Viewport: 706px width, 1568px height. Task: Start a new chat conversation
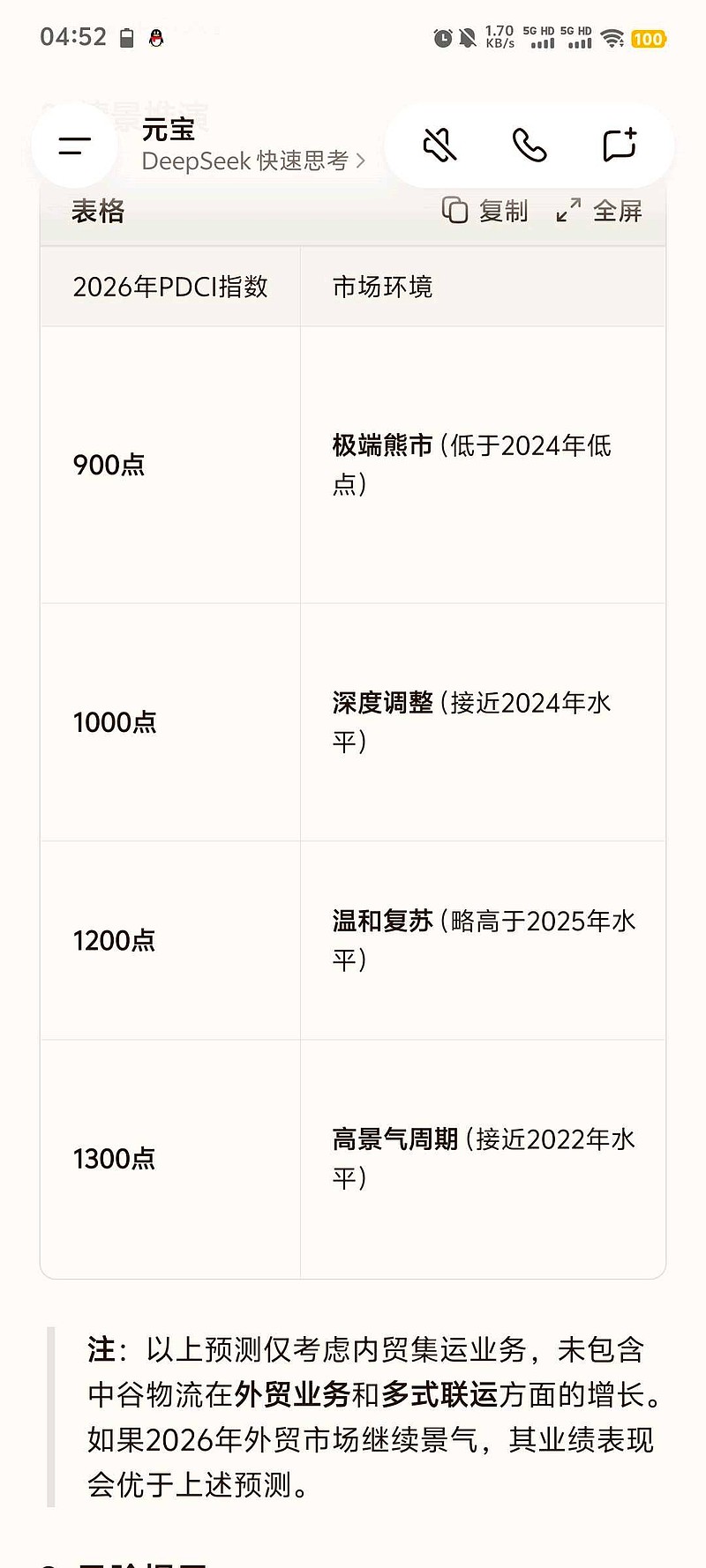click(620, 146)
